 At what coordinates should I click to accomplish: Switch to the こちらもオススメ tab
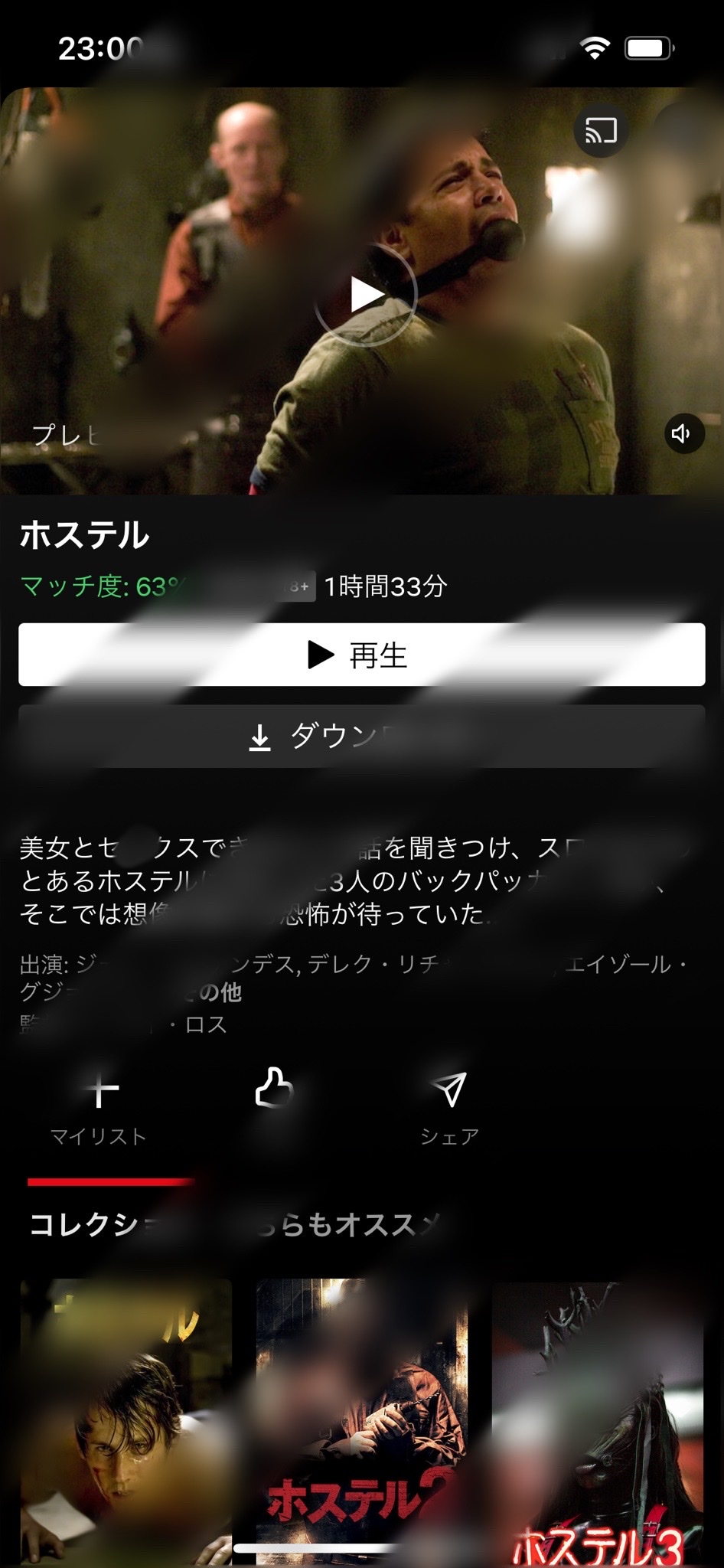click(x=348, y=1225)
